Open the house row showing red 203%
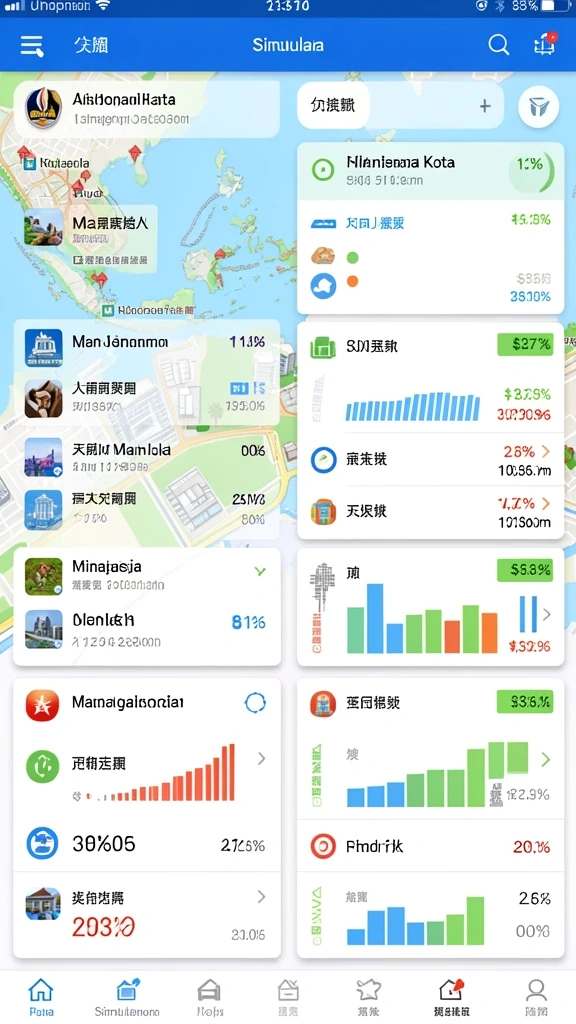 pos(147,914)
